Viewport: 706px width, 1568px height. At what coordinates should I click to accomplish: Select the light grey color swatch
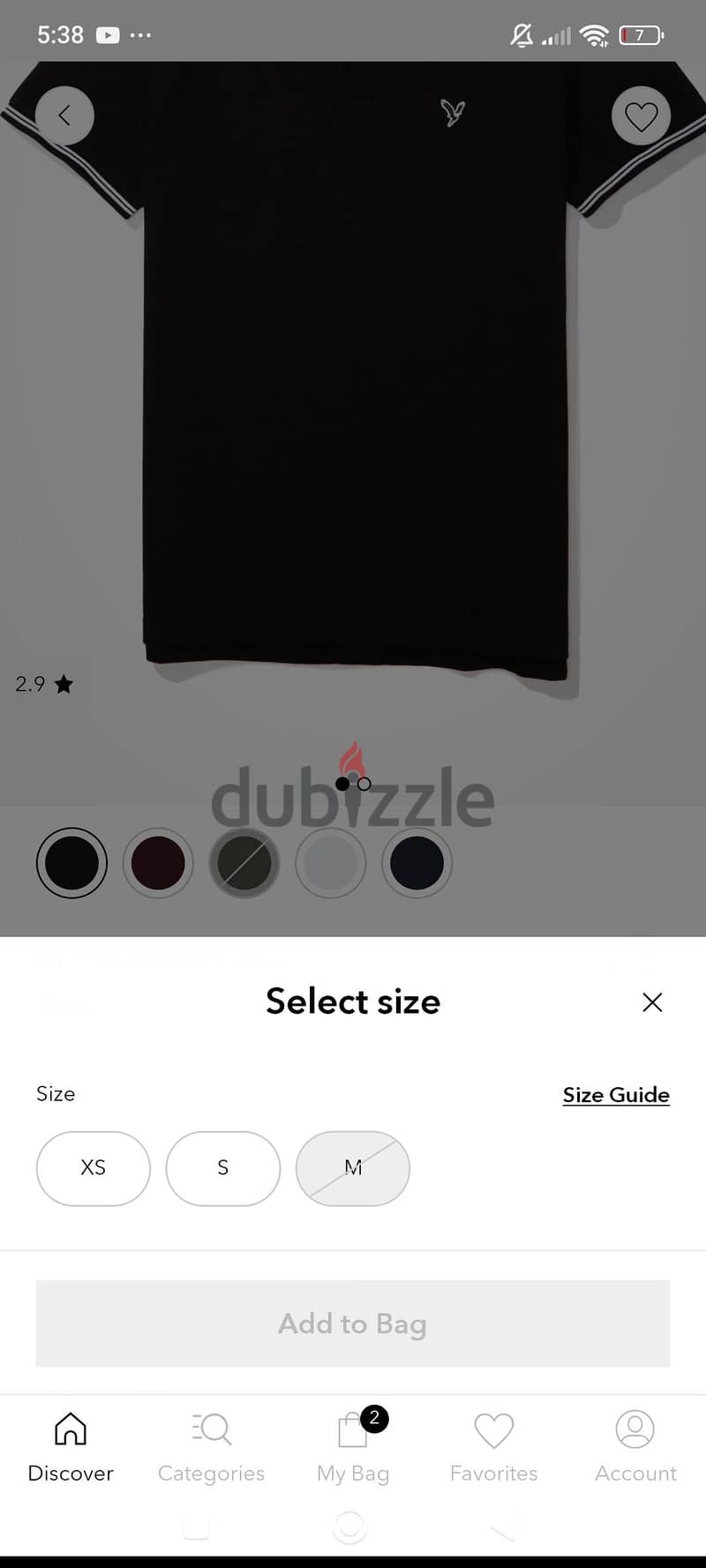pos(331,863)
